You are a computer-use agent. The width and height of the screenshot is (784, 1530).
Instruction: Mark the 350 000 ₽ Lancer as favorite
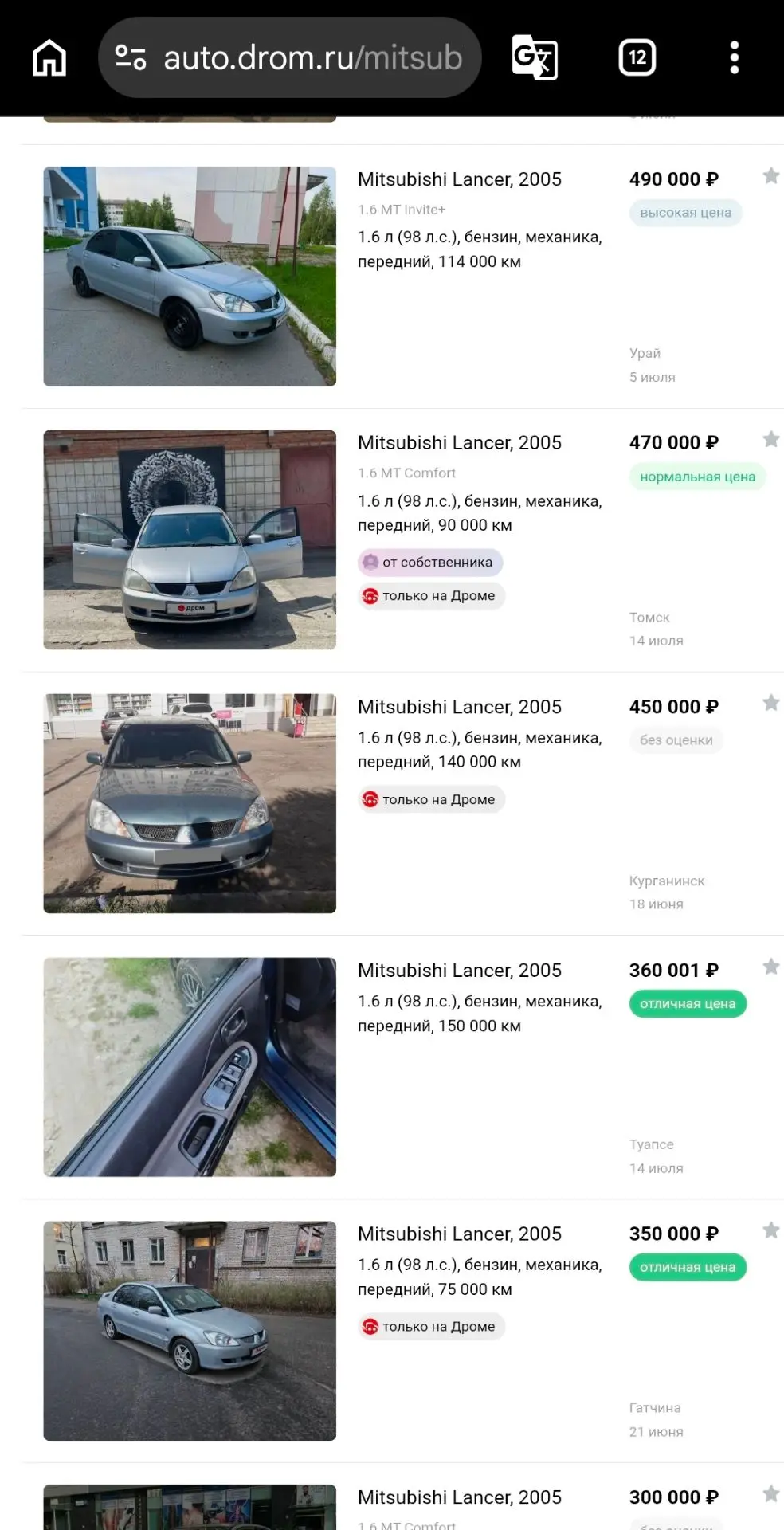coord(770,1230)
